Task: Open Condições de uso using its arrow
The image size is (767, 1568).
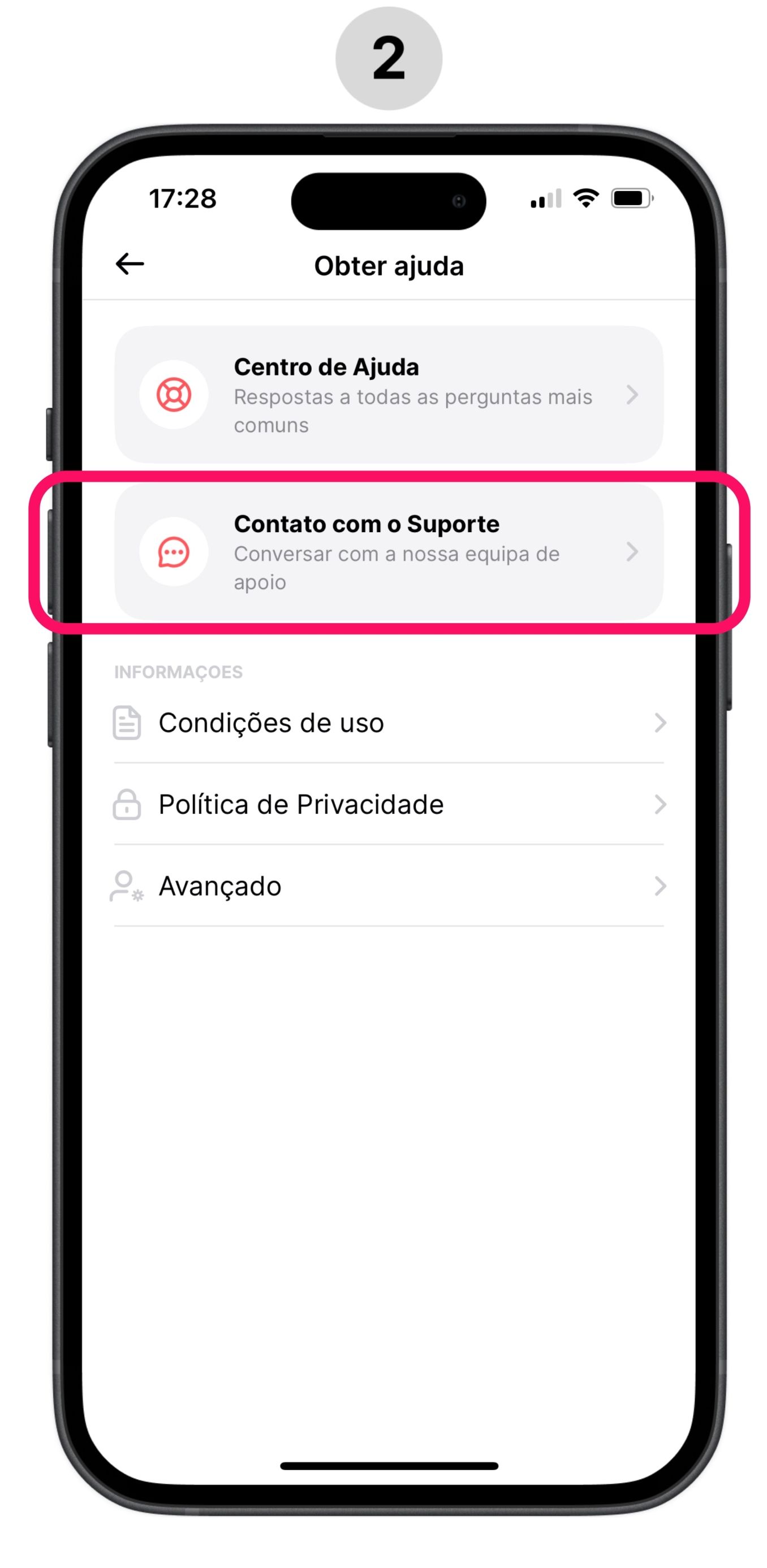Action: click(662, 723)
